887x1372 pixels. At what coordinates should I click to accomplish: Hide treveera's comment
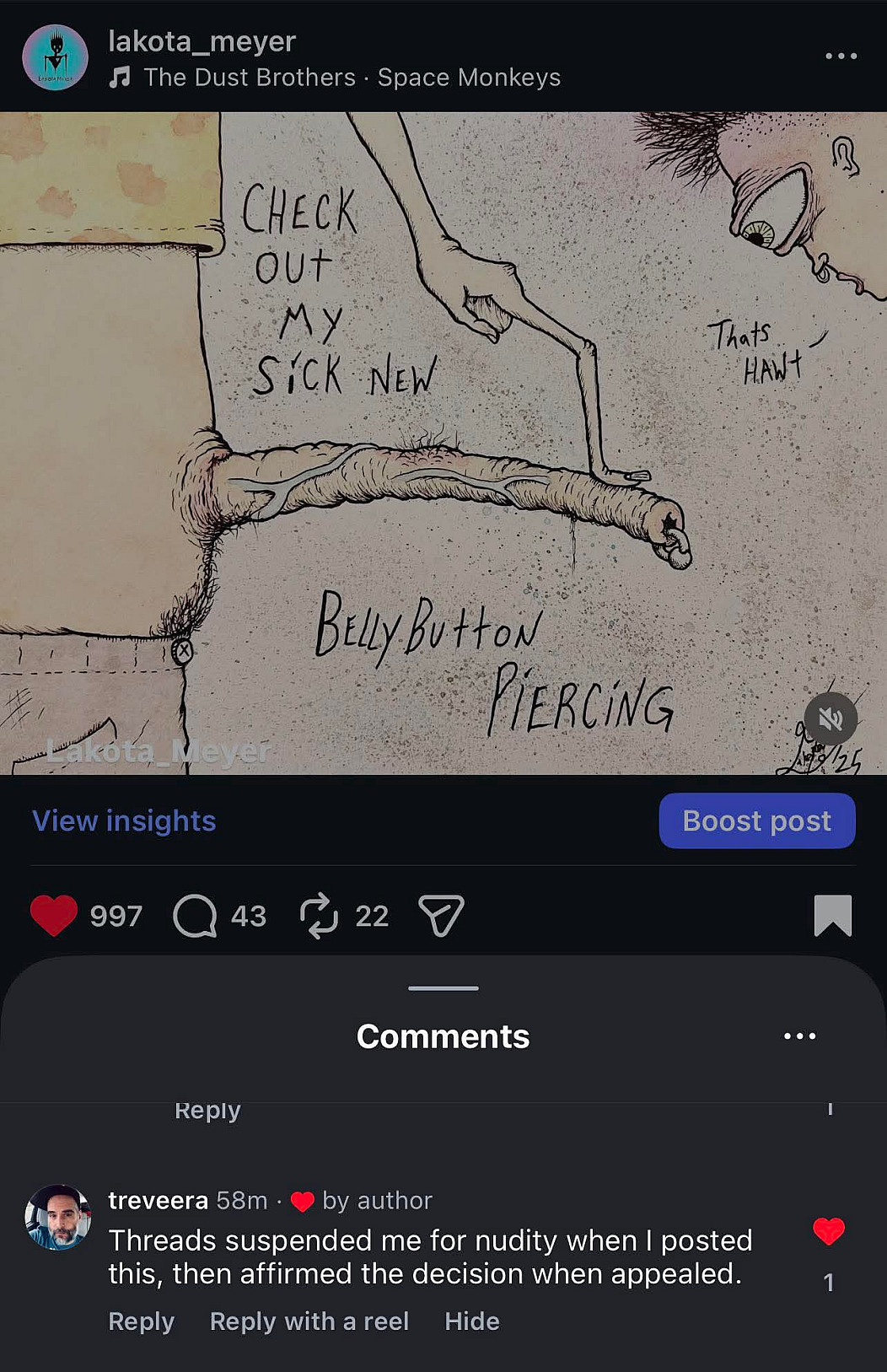471,1321
